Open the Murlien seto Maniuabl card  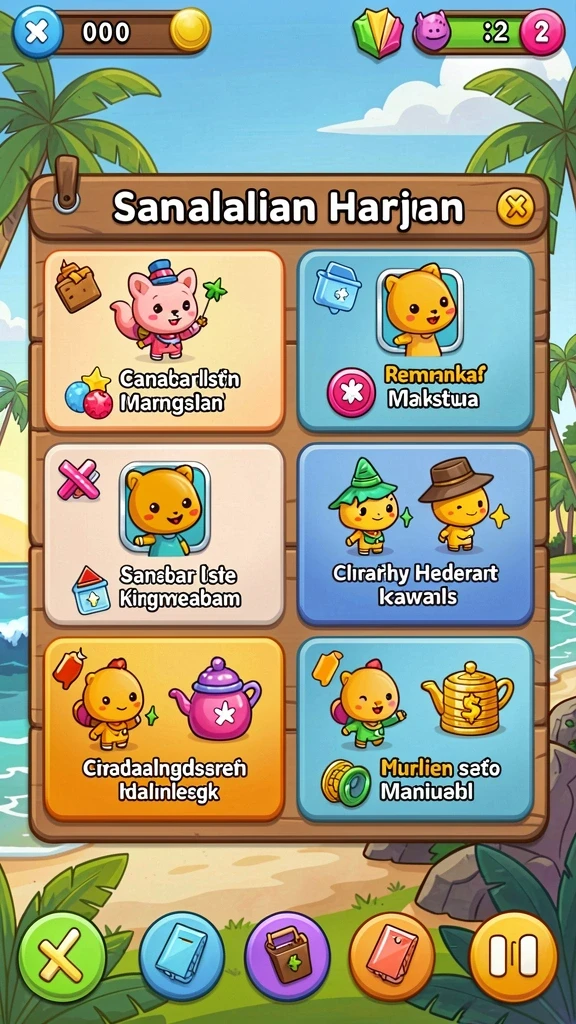point(415,729)
